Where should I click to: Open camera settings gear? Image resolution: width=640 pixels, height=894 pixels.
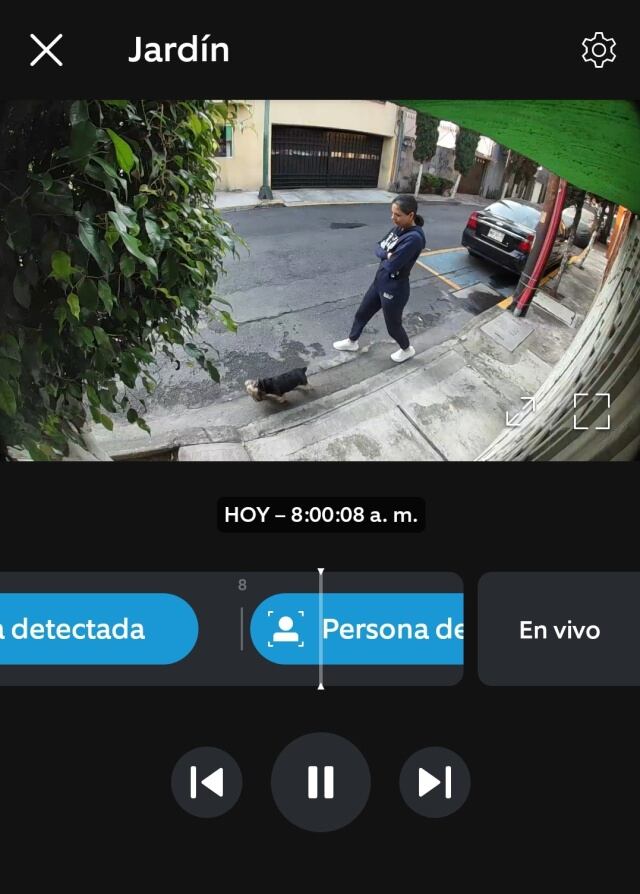point(598,50)
